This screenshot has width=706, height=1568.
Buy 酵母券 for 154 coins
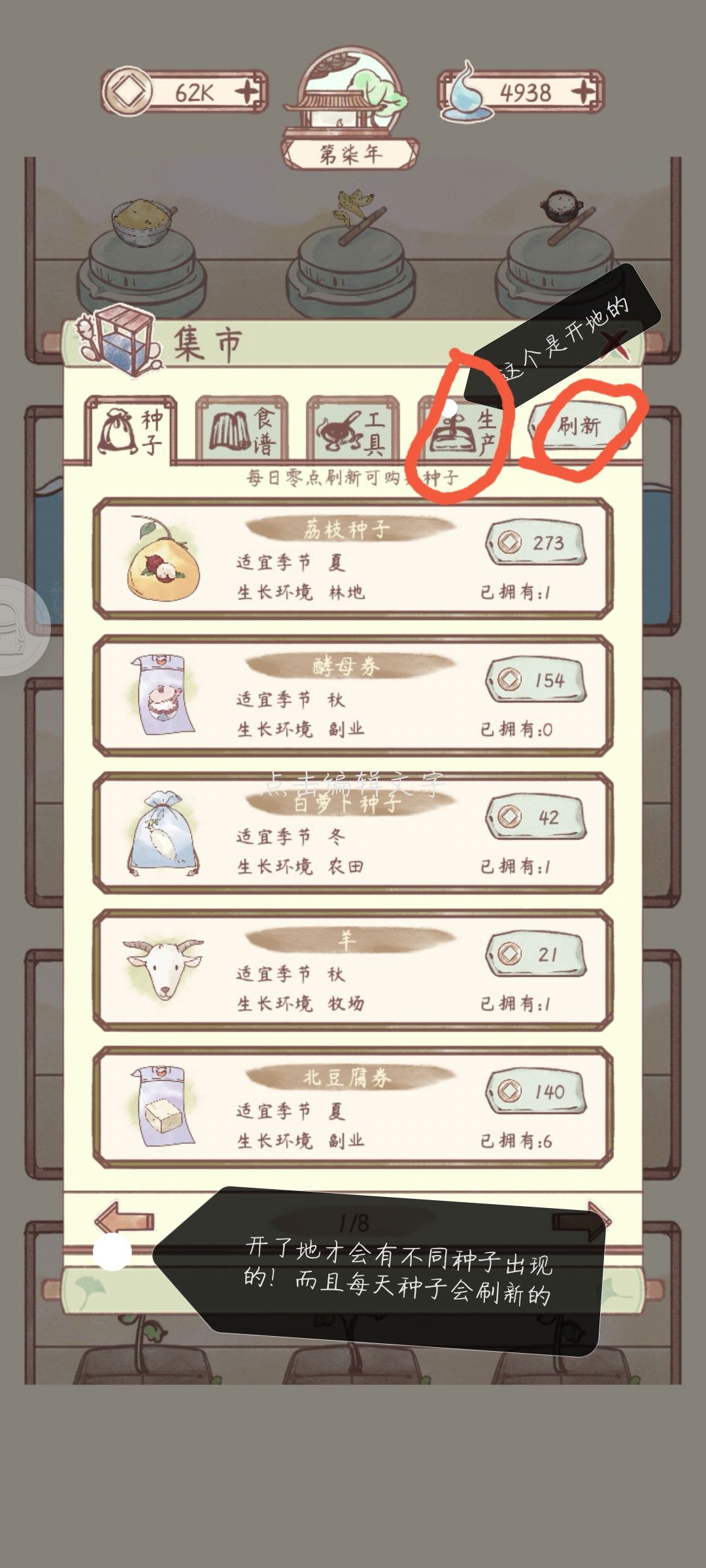tap(535, 679)
